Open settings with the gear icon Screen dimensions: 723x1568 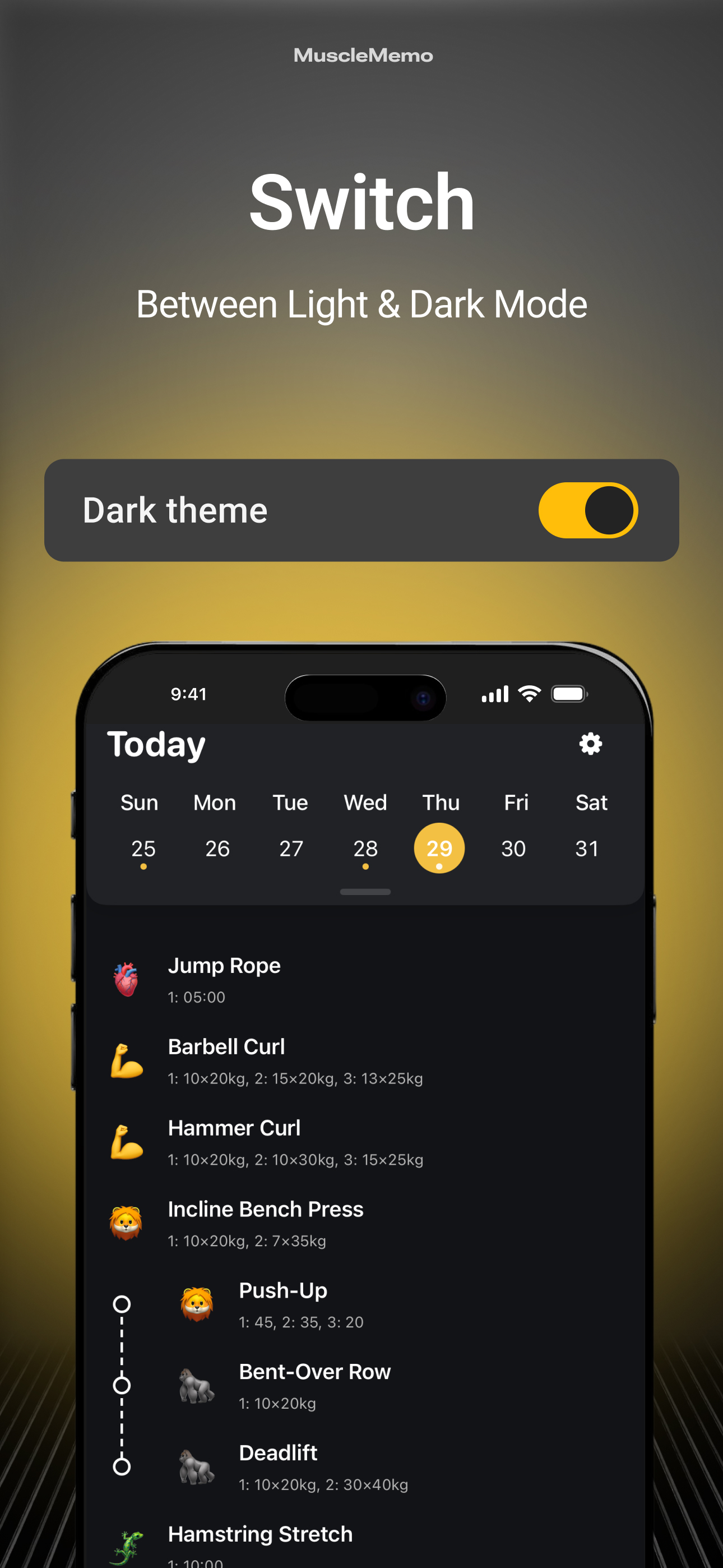click(x=590, y=743)
